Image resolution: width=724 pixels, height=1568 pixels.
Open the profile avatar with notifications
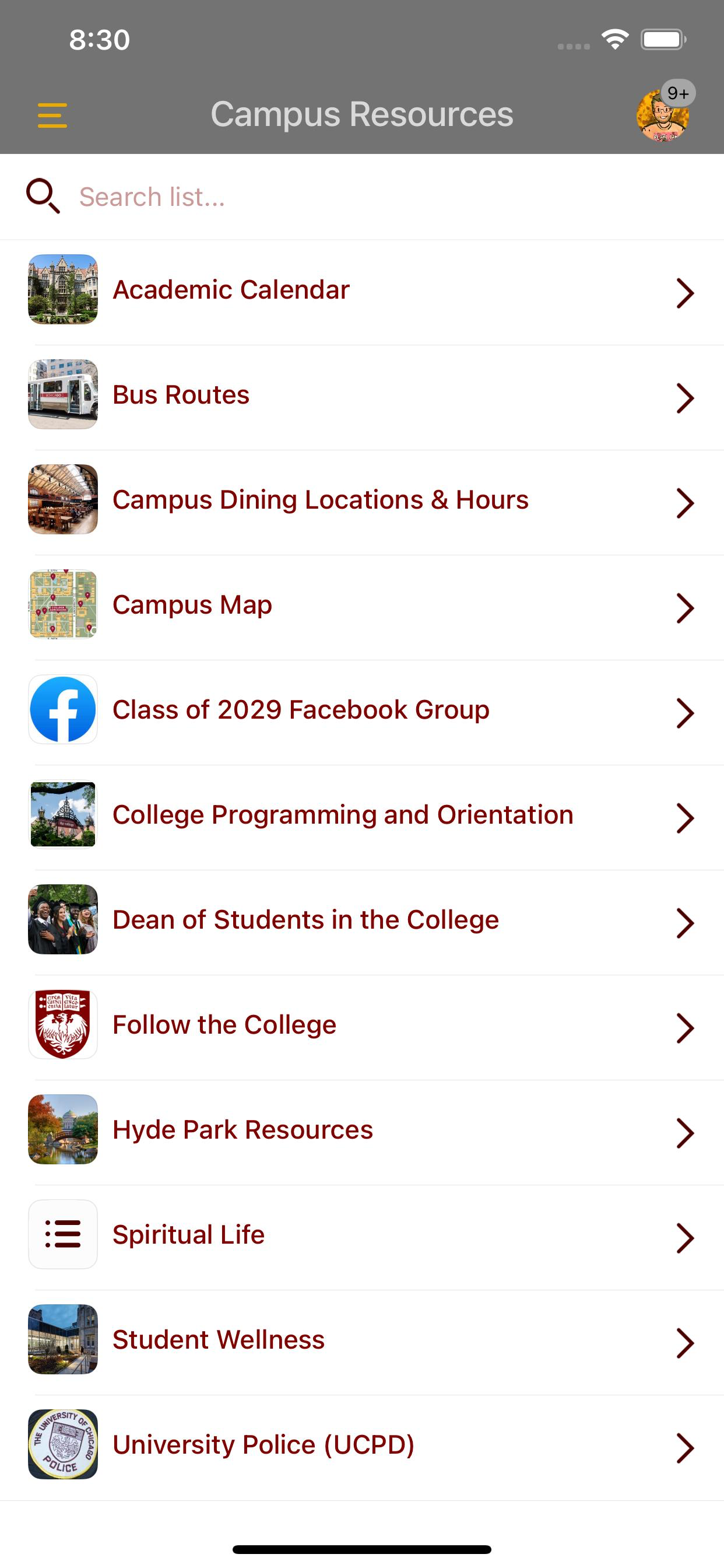click(x=663, y=114)
